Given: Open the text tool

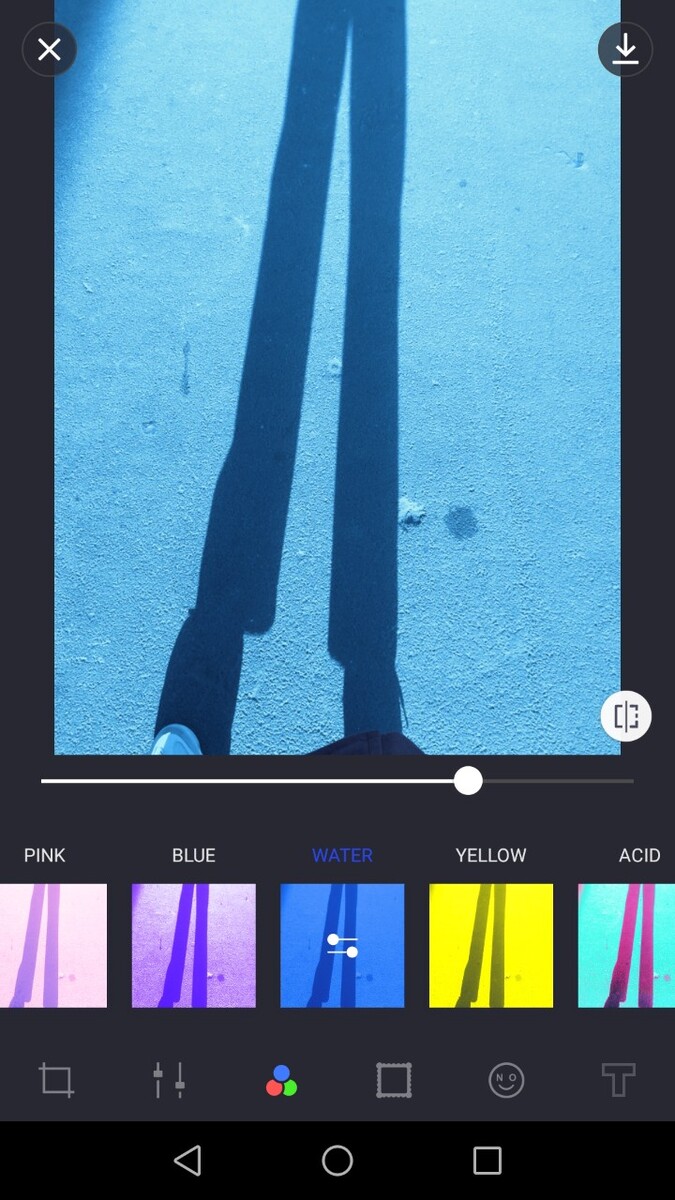Looking at the screenshot, I should coord(618,1080).
